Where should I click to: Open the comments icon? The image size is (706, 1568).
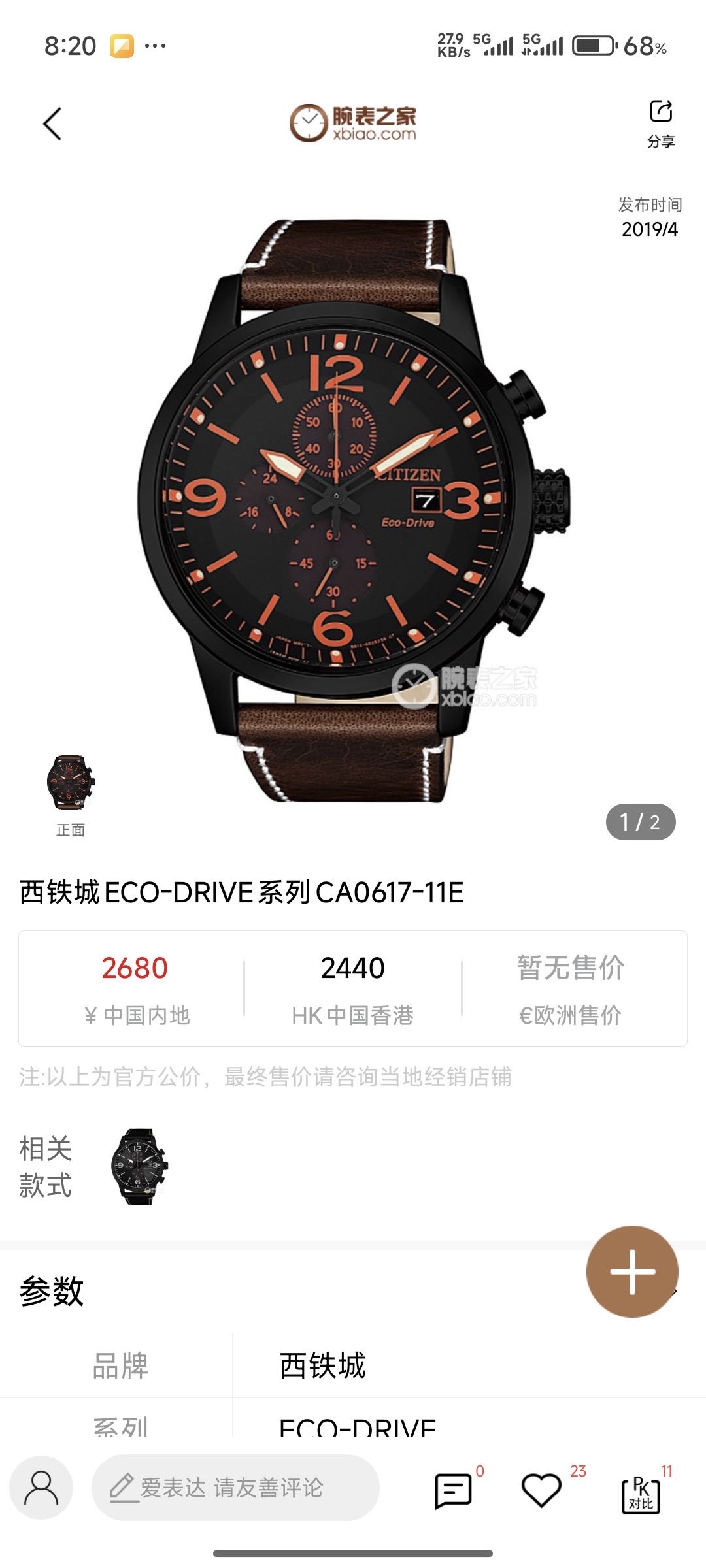(x=453, y=1491)
